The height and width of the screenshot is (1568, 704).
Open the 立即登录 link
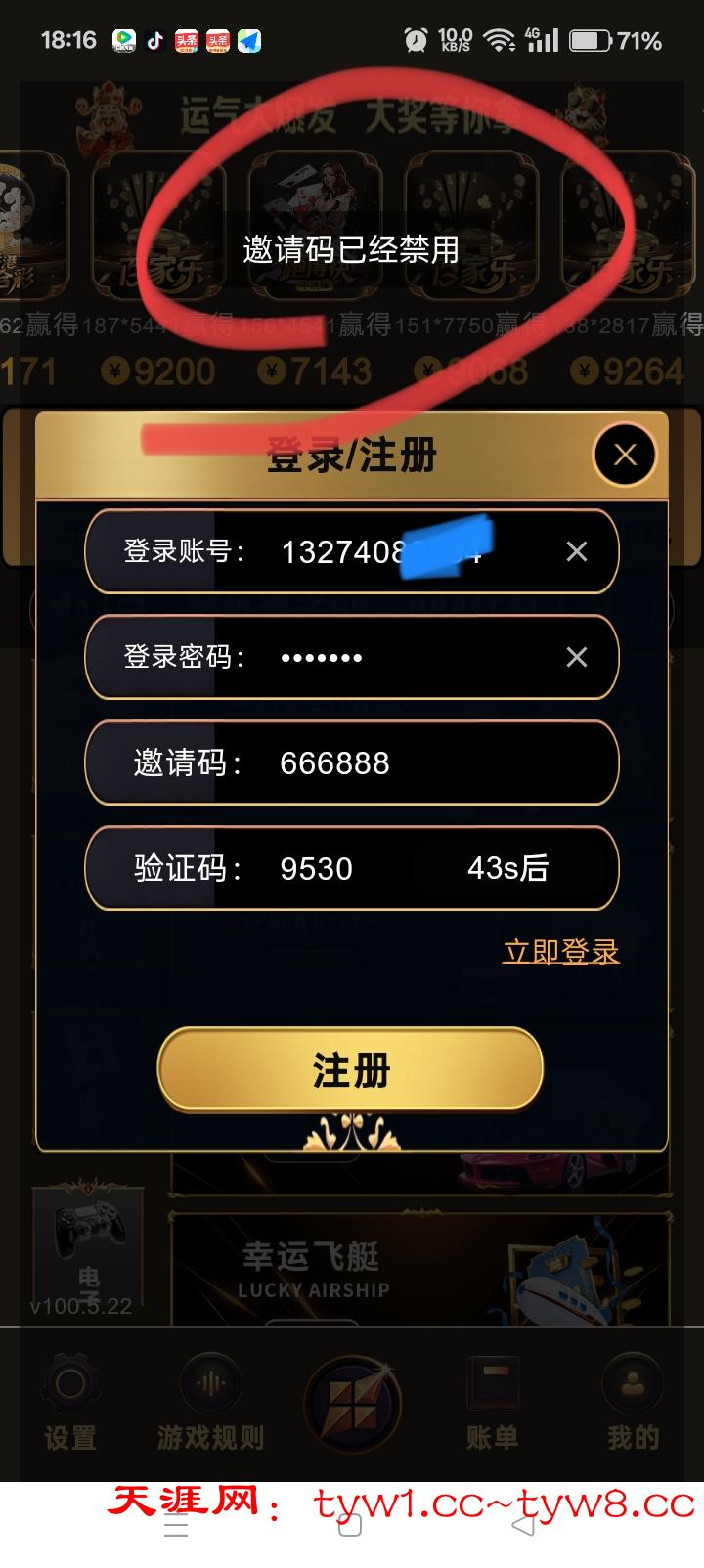click(560, 951)
